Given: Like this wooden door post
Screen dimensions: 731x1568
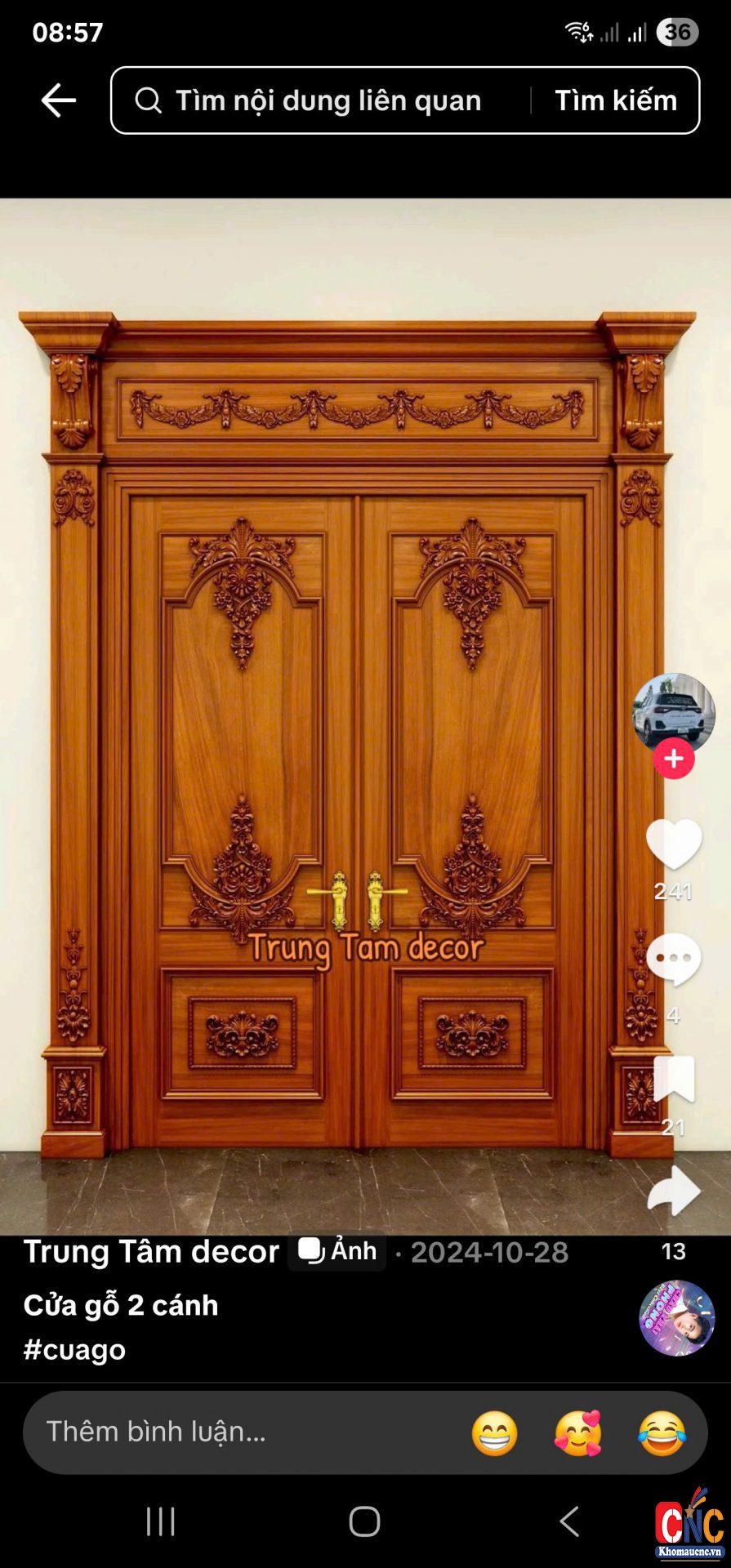Looking at the screenshot, I should pos(673,844).
